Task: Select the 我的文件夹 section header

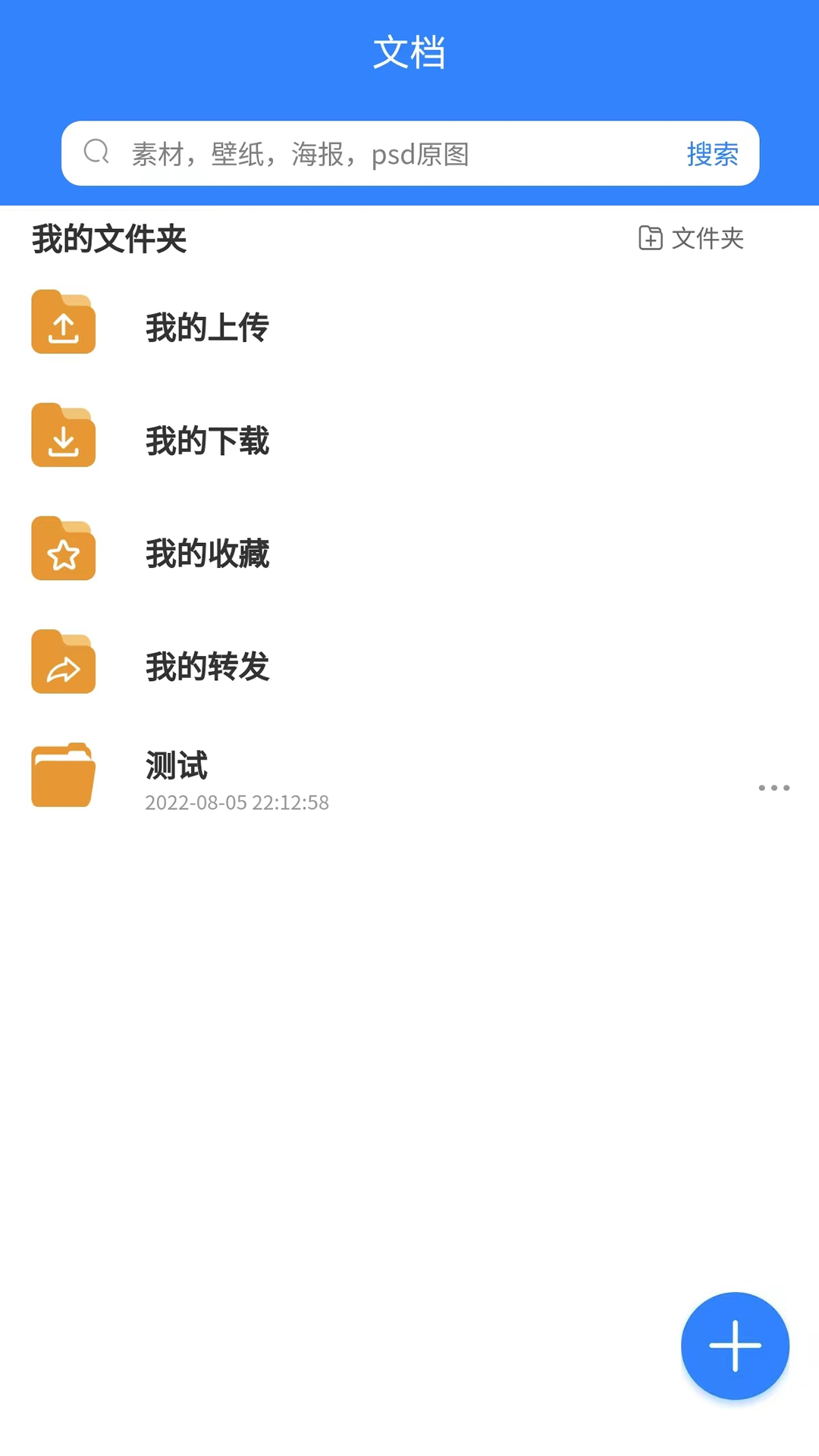Action: pos(109,238)
